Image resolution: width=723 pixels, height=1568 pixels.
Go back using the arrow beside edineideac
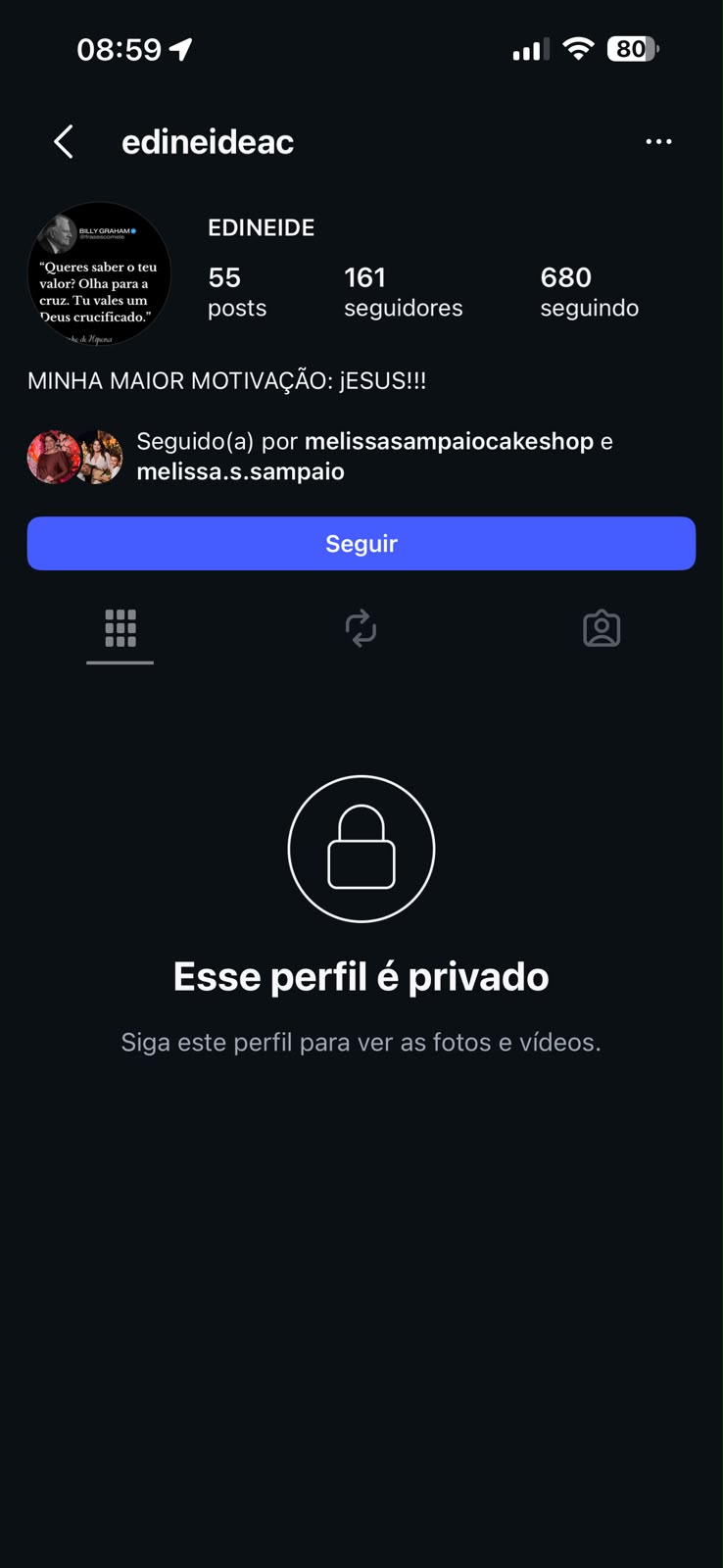pos(64,142)
